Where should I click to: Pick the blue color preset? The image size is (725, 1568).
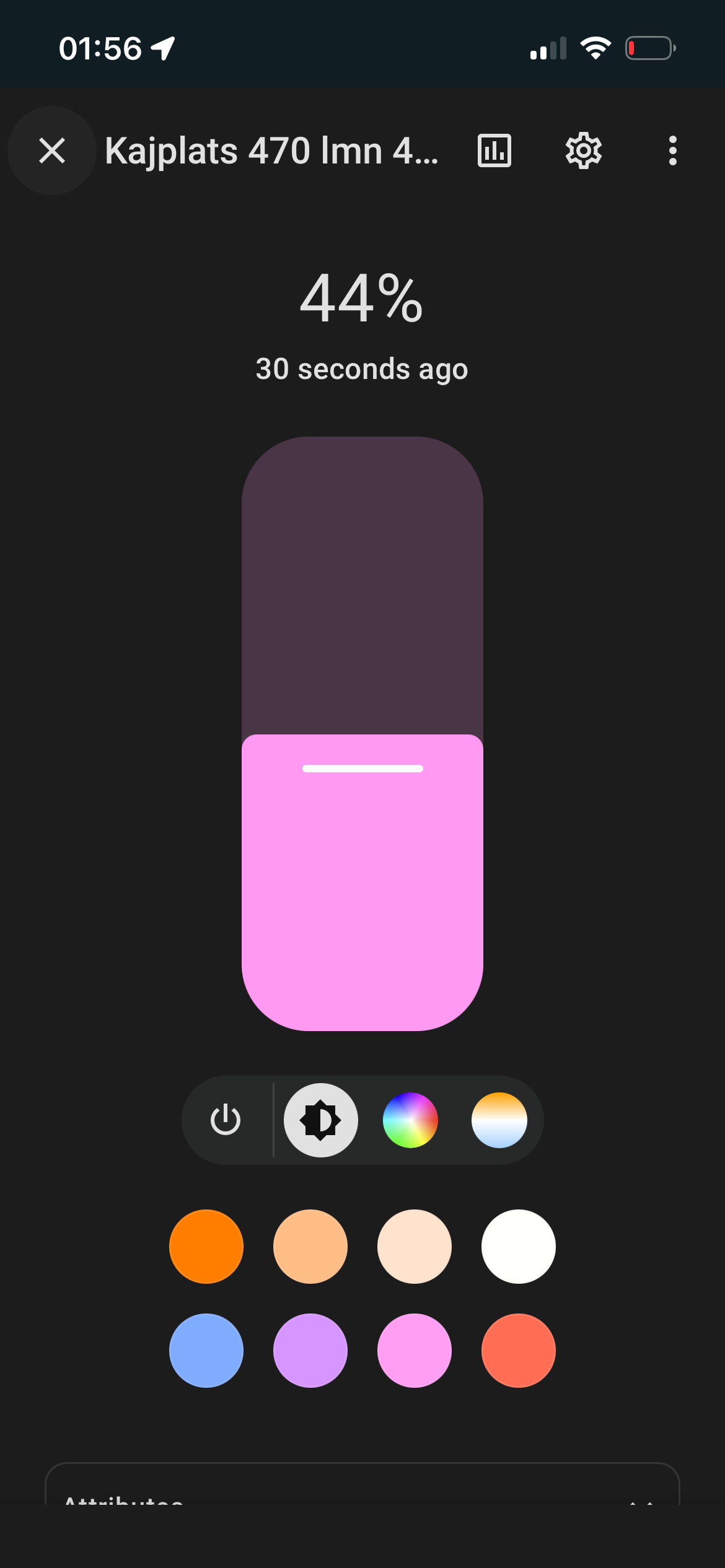(x=206, y=1350)
